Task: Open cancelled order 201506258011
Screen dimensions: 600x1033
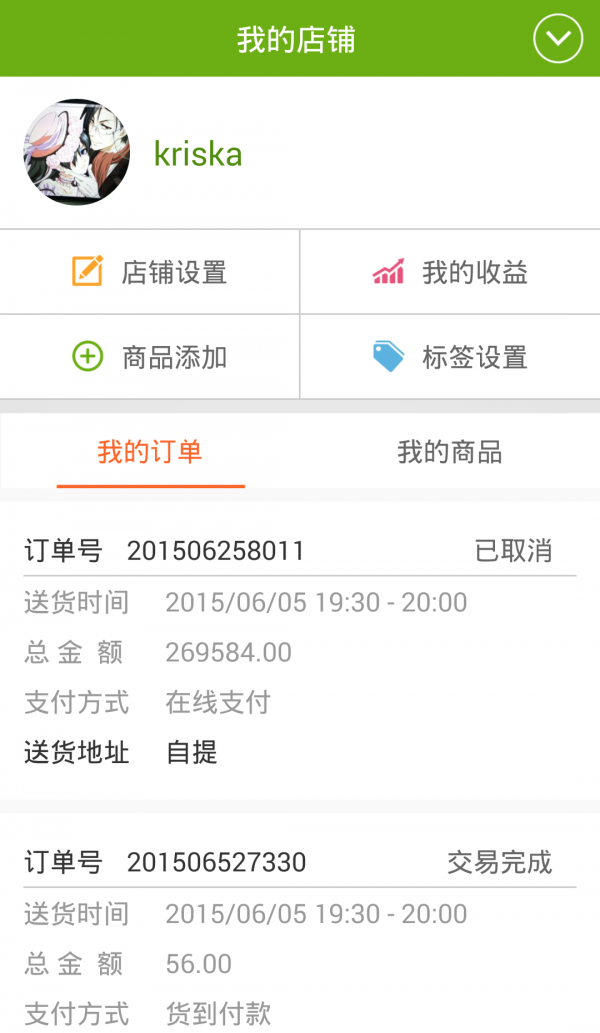Action: (x=300, y=651)
